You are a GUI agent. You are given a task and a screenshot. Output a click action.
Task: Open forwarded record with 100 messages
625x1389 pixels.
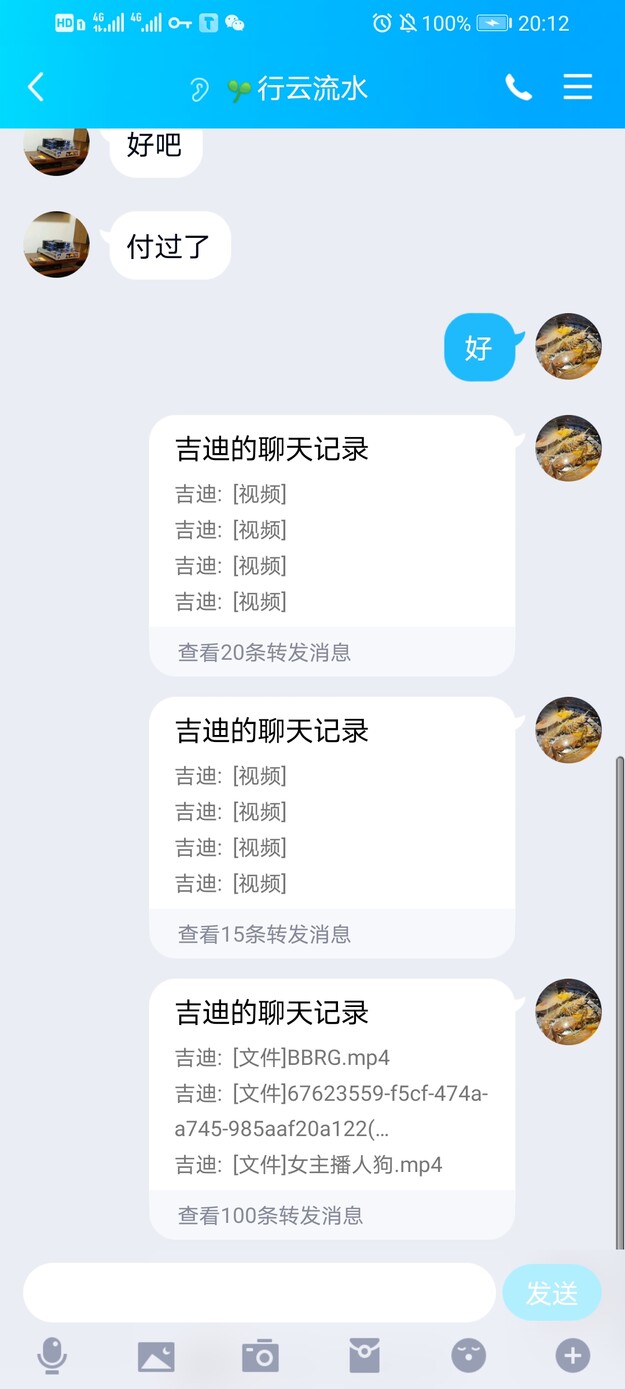tap(332, 1109)
